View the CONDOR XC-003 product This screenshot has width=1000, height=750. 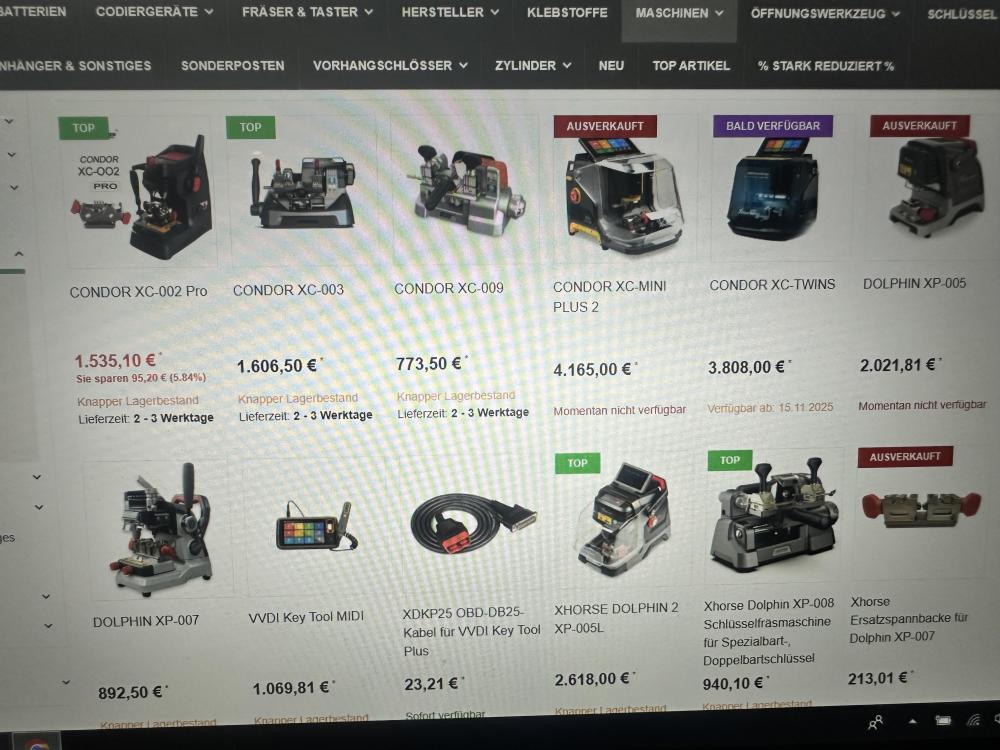[288, 290]
